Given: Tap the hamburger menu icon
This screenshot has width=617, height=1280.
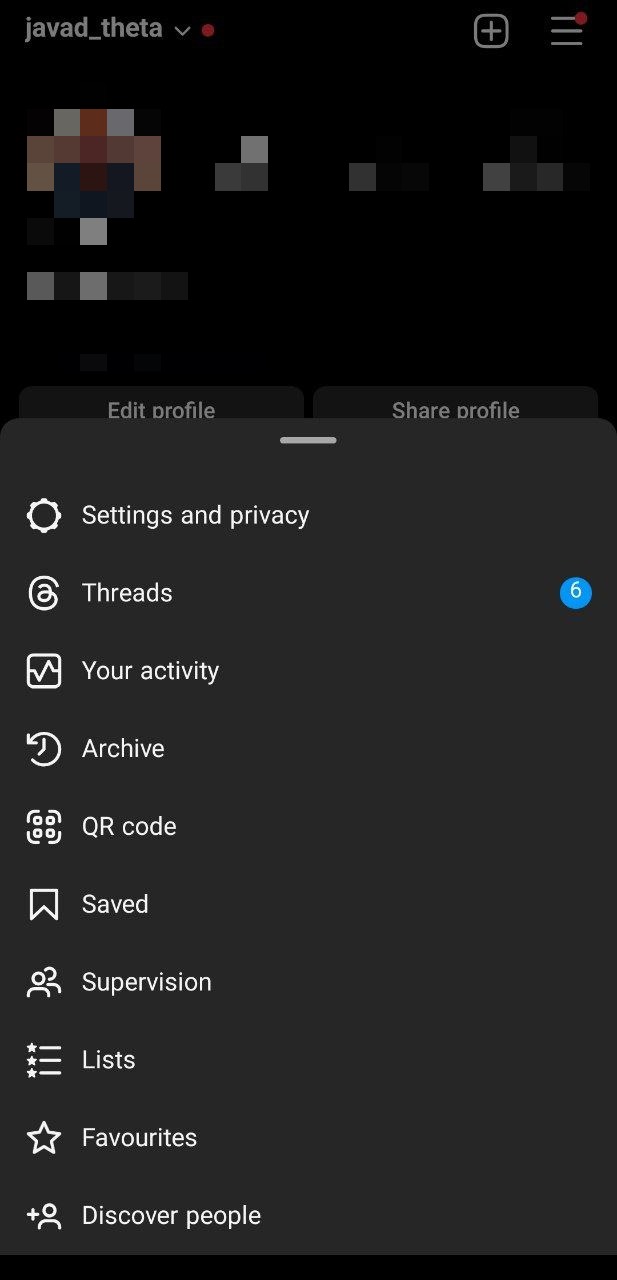Looking at the screenshot, I should point(566,31).
